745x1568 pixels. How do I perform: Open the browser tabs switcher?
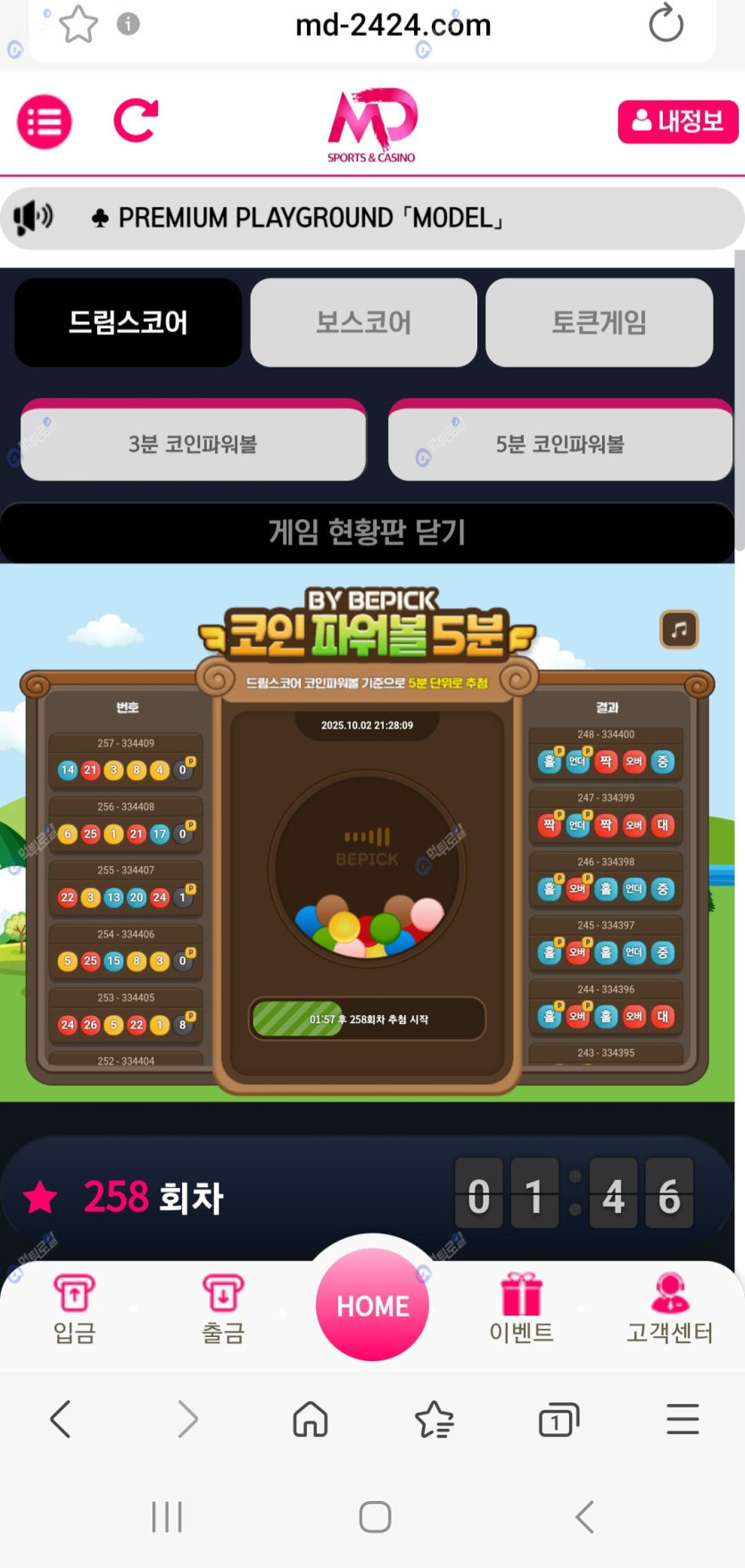(559, 1419)
